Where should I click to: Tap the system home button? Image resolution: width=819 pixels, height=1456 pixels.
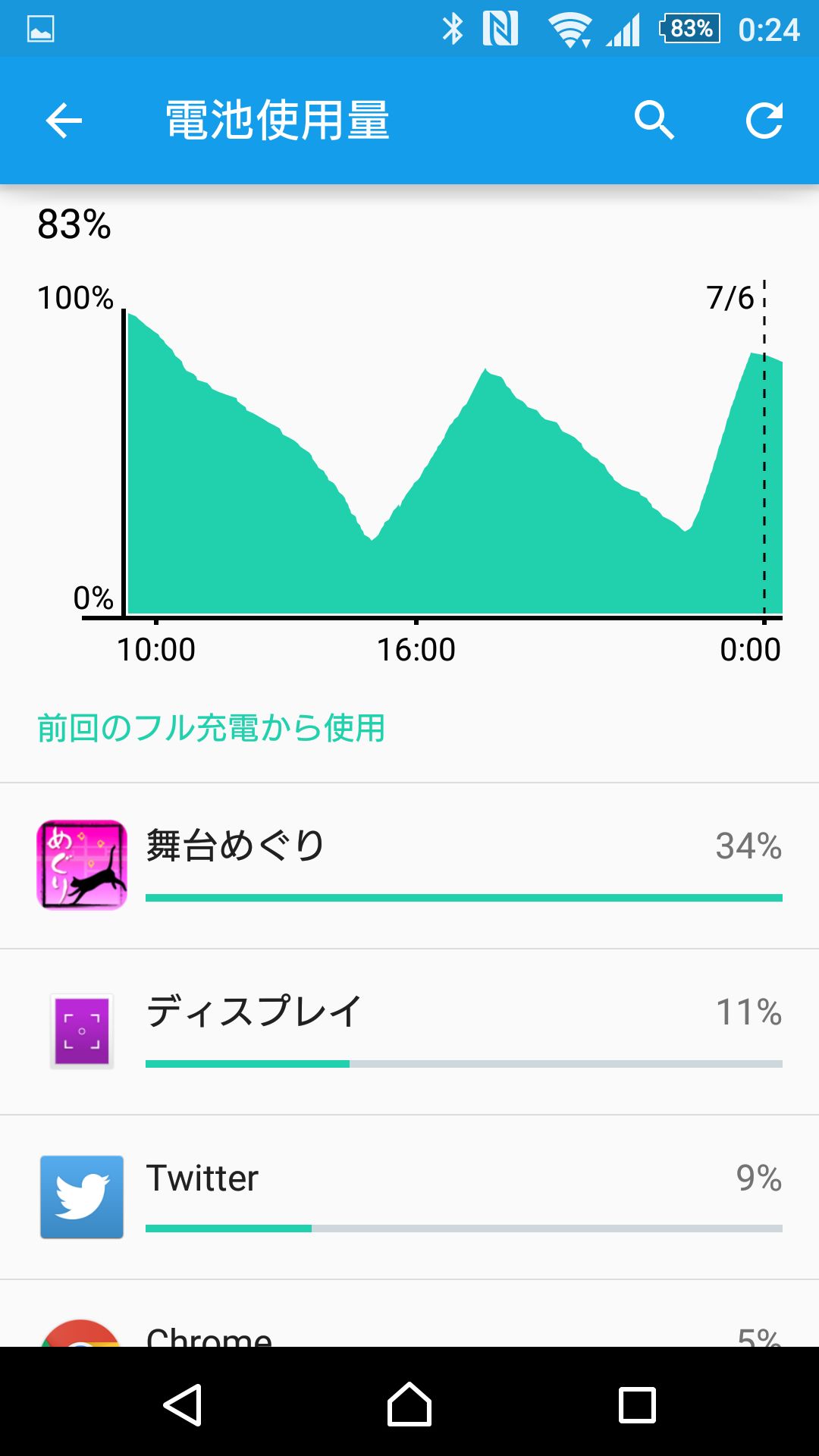[x=409, y=1405]
